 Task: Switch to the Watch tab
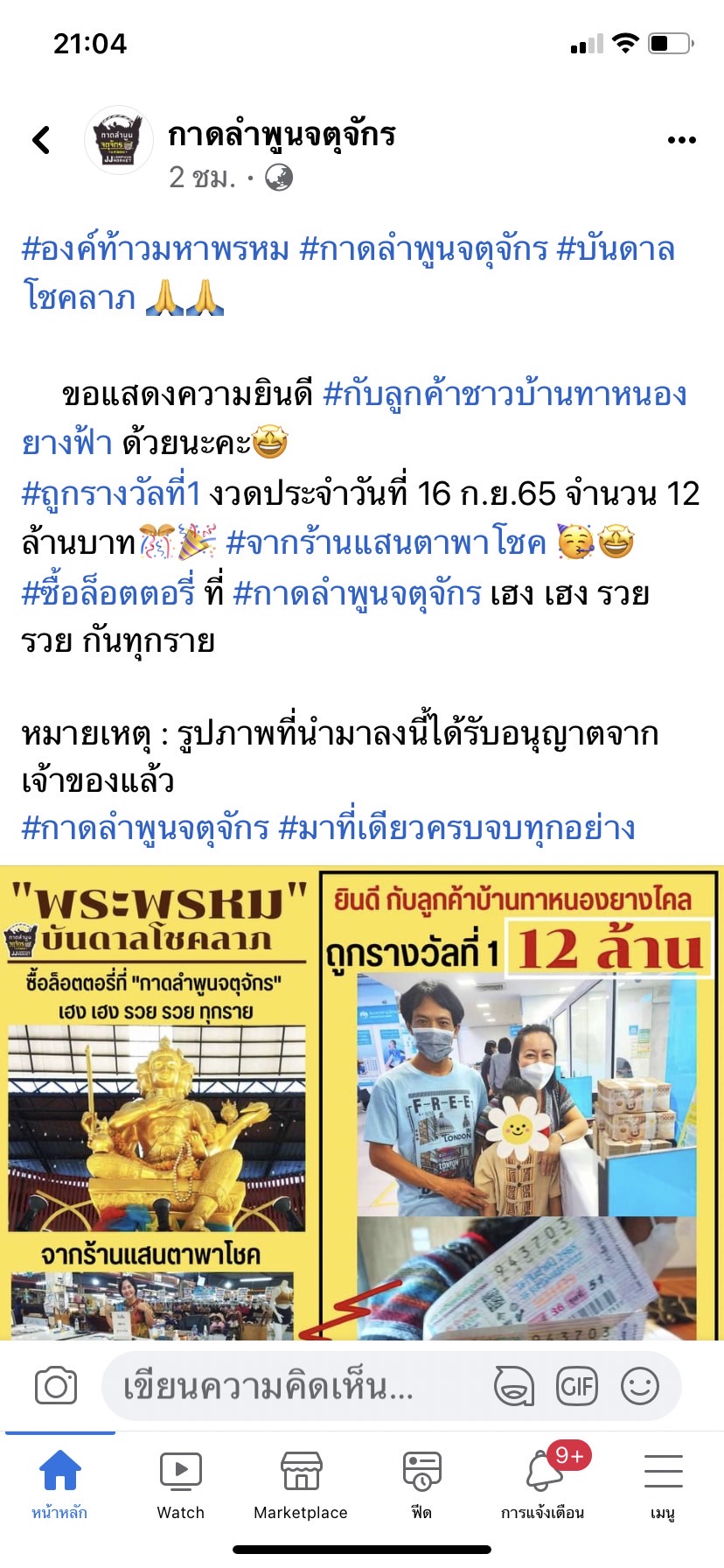[181, 1484]
